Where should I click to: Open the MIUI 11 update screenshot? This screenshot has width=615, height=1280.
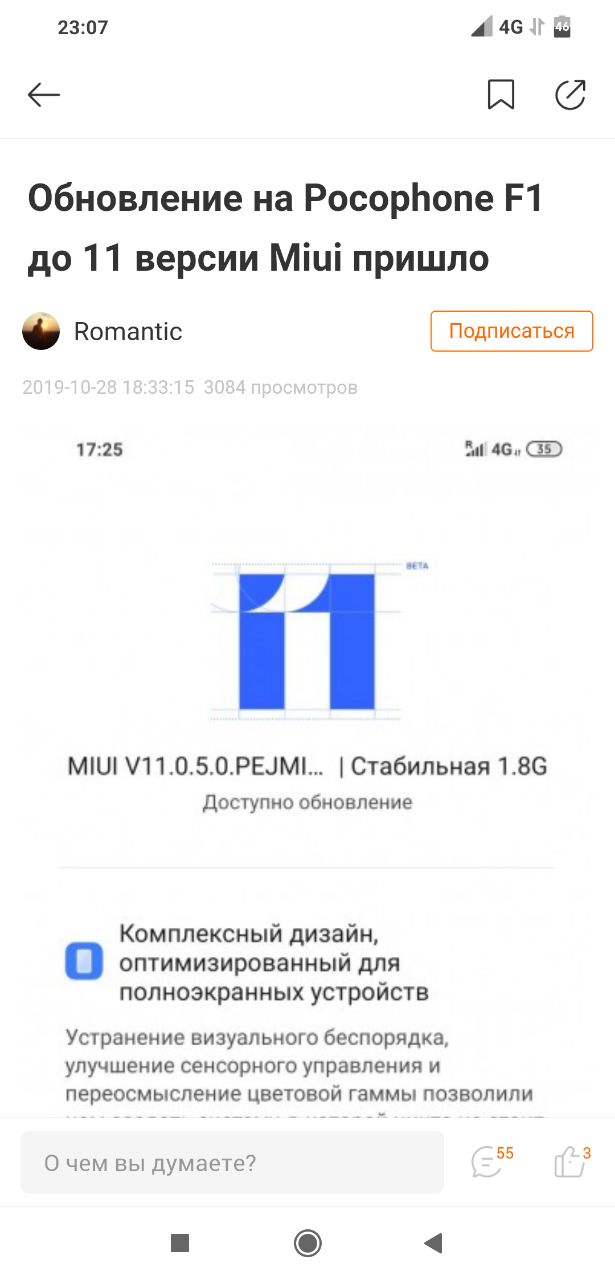[x=307, y=760]
